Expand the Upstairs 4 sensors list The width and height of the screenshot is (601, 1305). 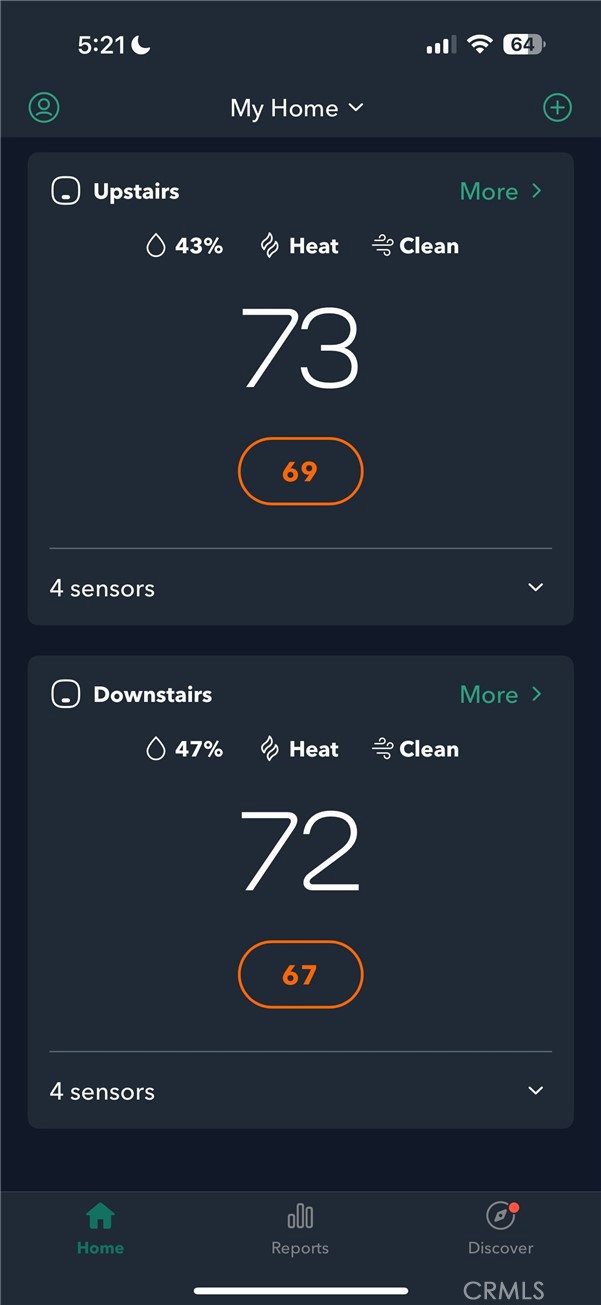coord(535,588)
